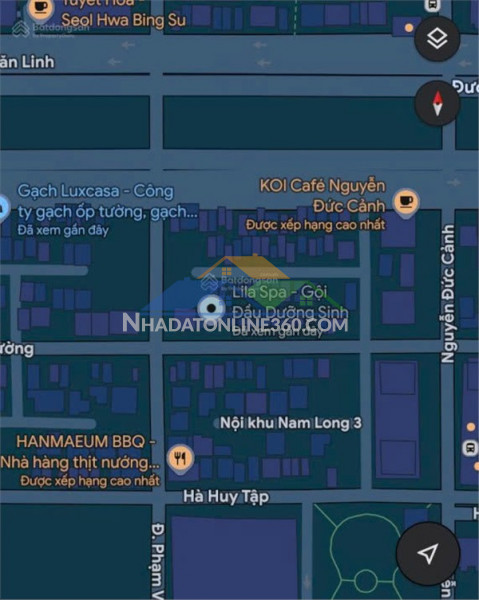The height and width of the screenshot is (600, 479).
Task: Open the map layers button
Action: click(x=437, y=39)
